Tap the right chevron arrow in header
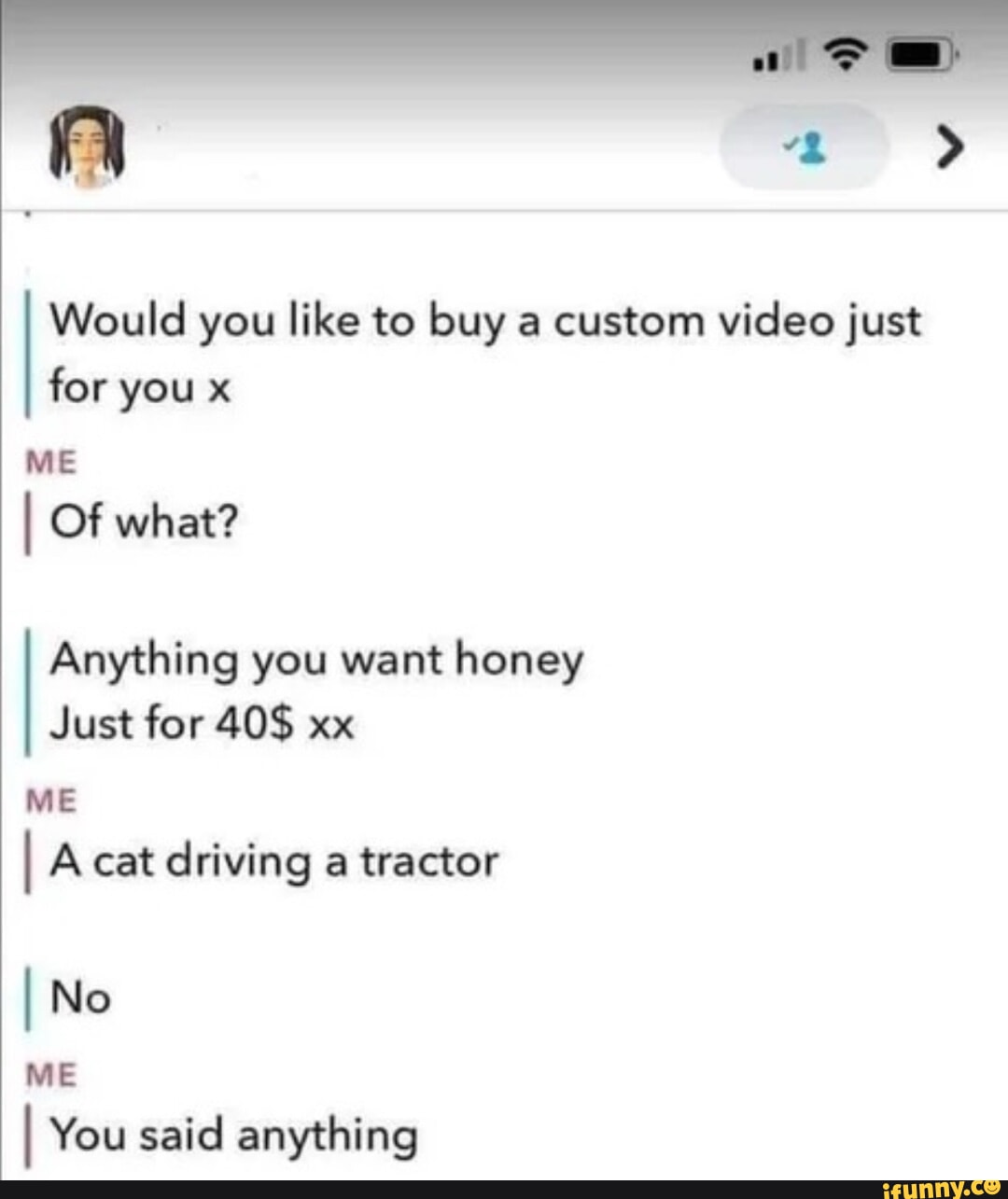 [x=948, y=146]
